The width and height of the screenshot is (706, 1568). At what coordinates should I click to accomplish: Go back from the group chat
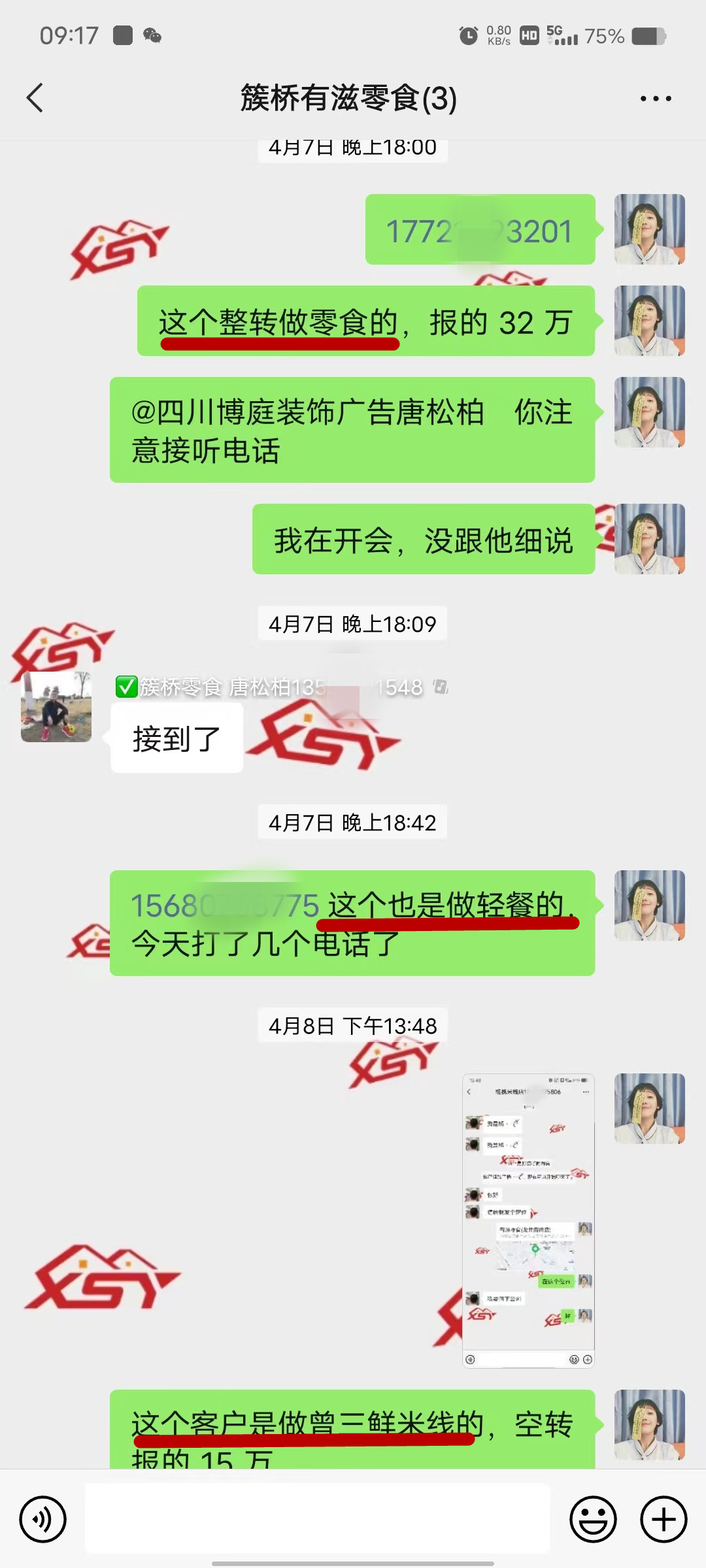35,98
